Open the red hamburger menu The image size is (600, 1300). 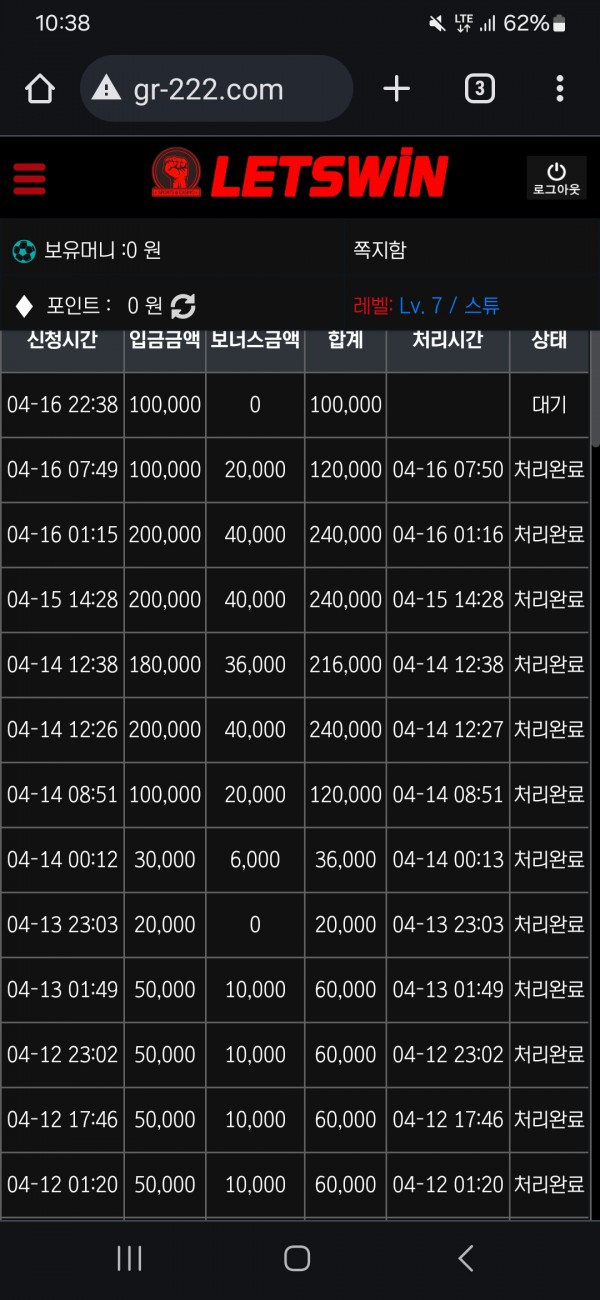click(x=30, y=178)
